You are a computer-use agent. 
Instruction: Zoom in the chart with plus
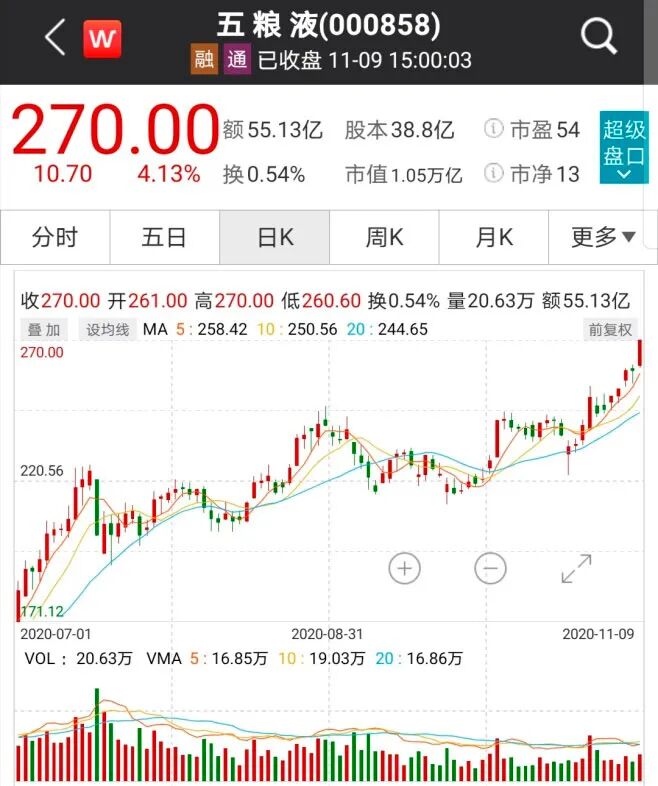(x=404, y=569)
